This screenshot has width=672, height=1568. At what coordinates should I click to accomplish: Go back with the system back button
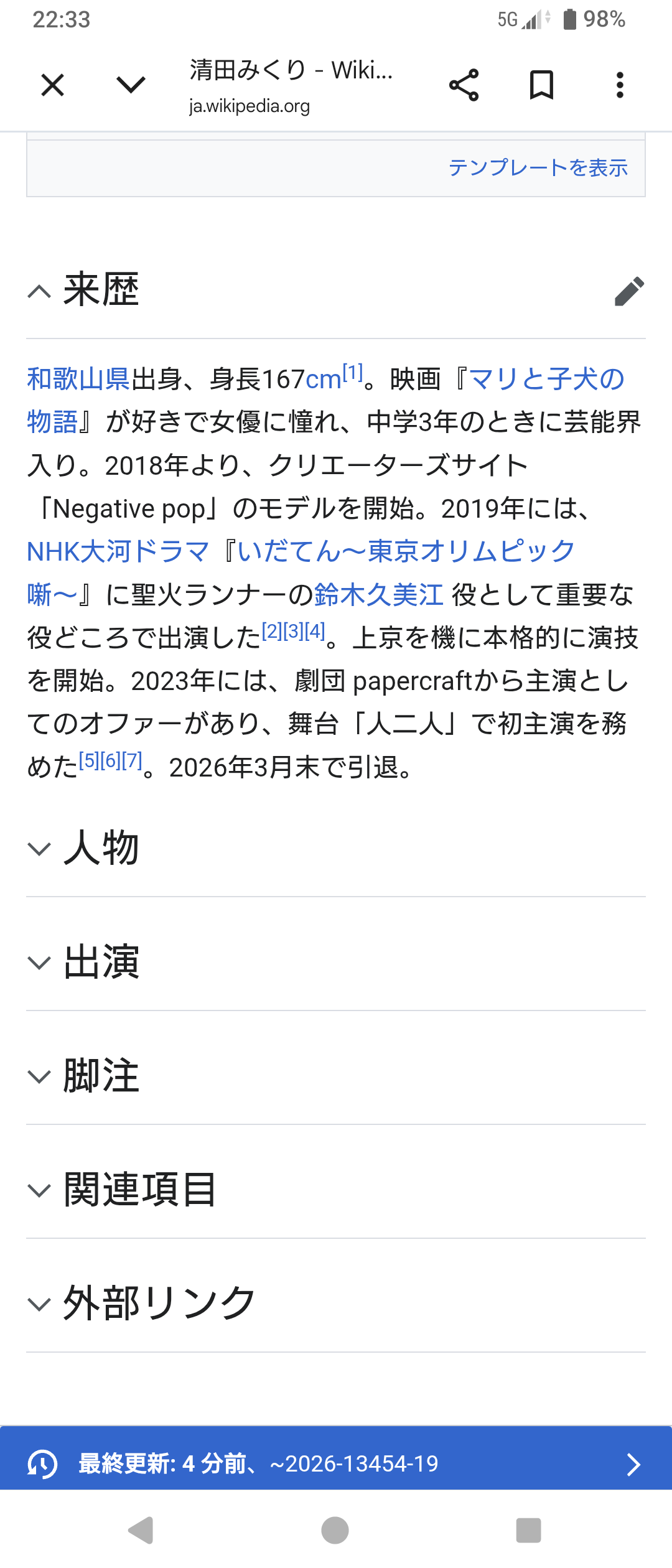tap(141, 1530)
